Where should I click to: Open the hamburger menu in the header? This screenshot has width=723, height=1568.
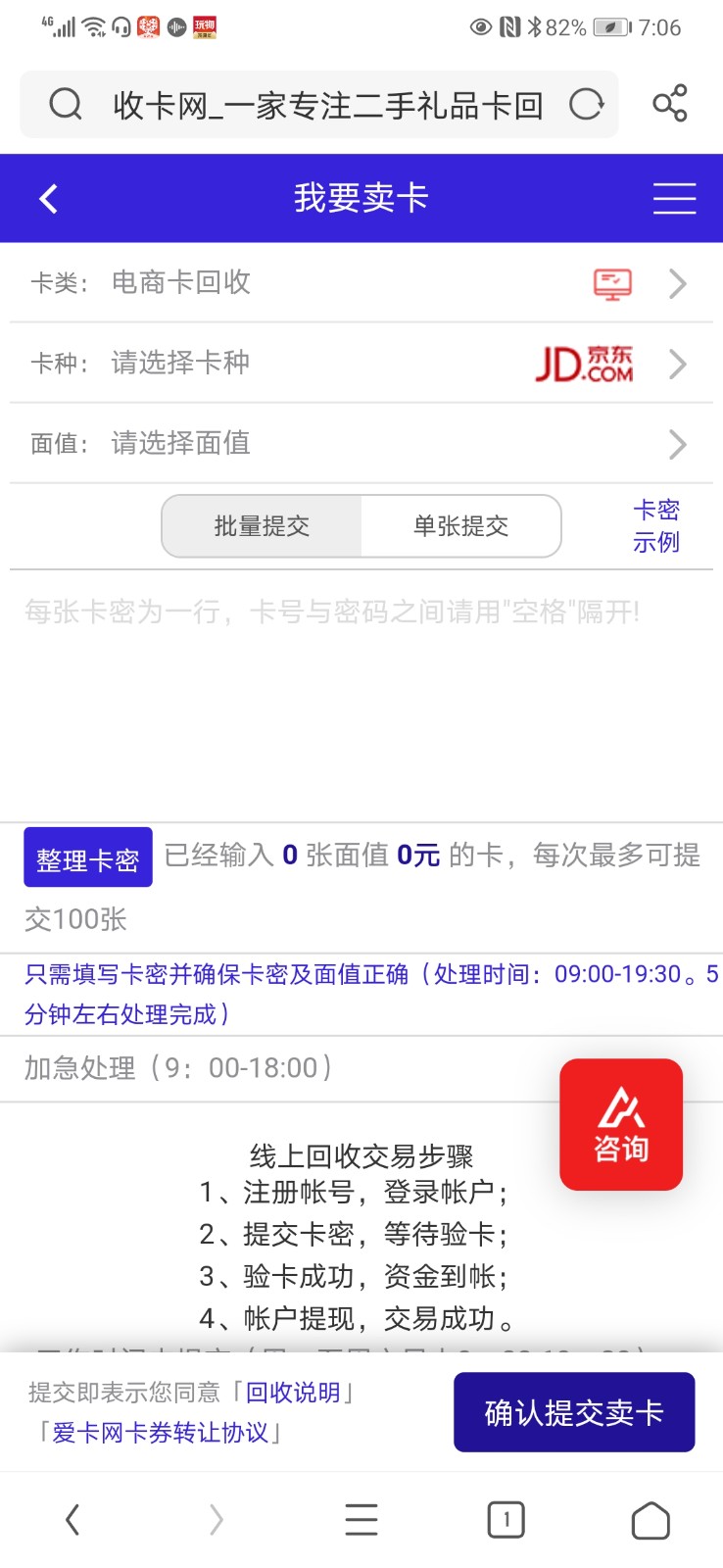[674, 199]
